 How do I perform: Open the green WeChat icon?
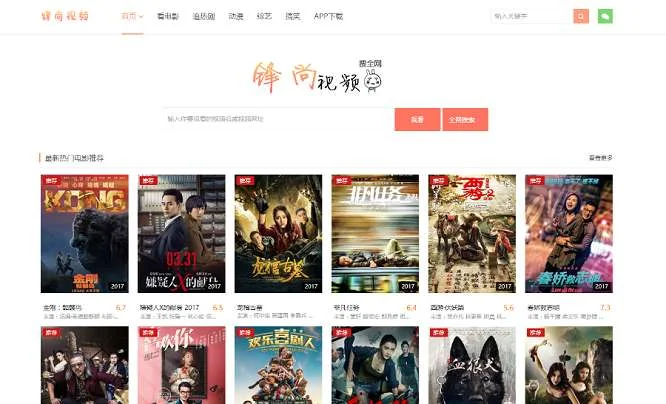[x=605, y=16]
